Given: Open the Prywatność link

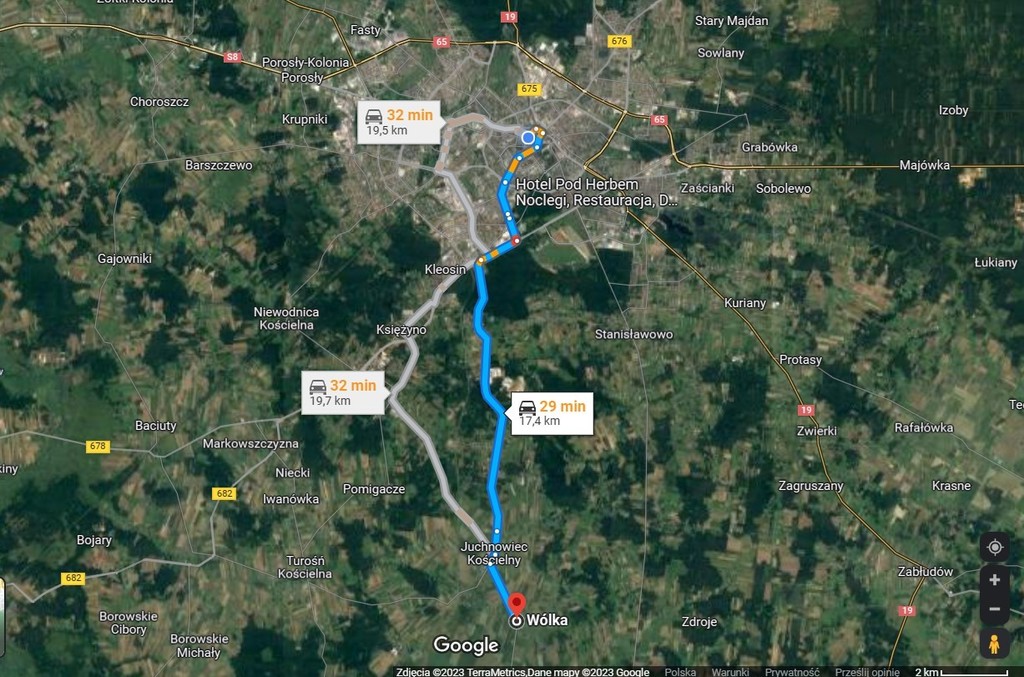Looking at the screenshot, I should (x=792, y=672).
